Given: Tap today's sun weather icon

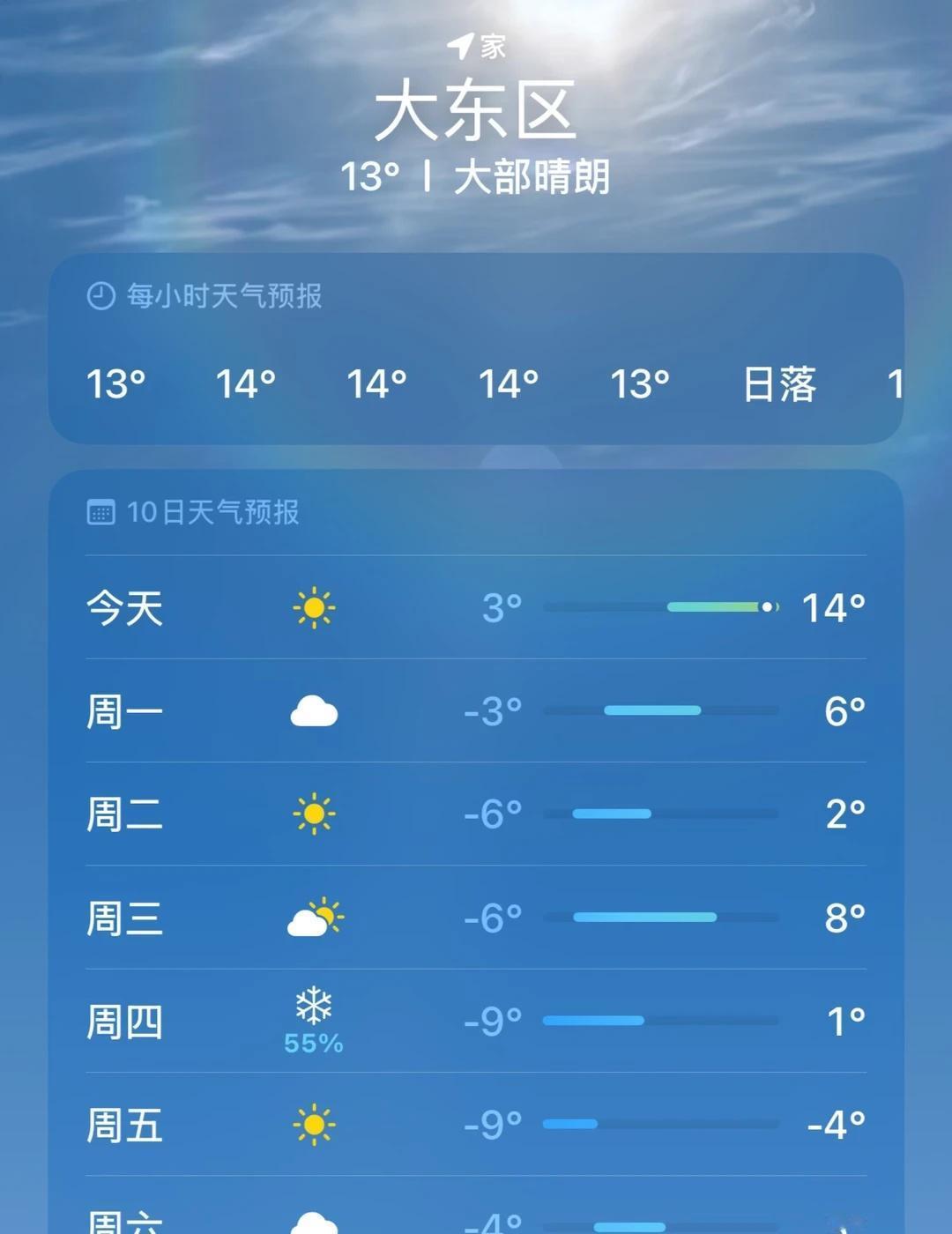Looking at the screenshot, I should [313, 606].
